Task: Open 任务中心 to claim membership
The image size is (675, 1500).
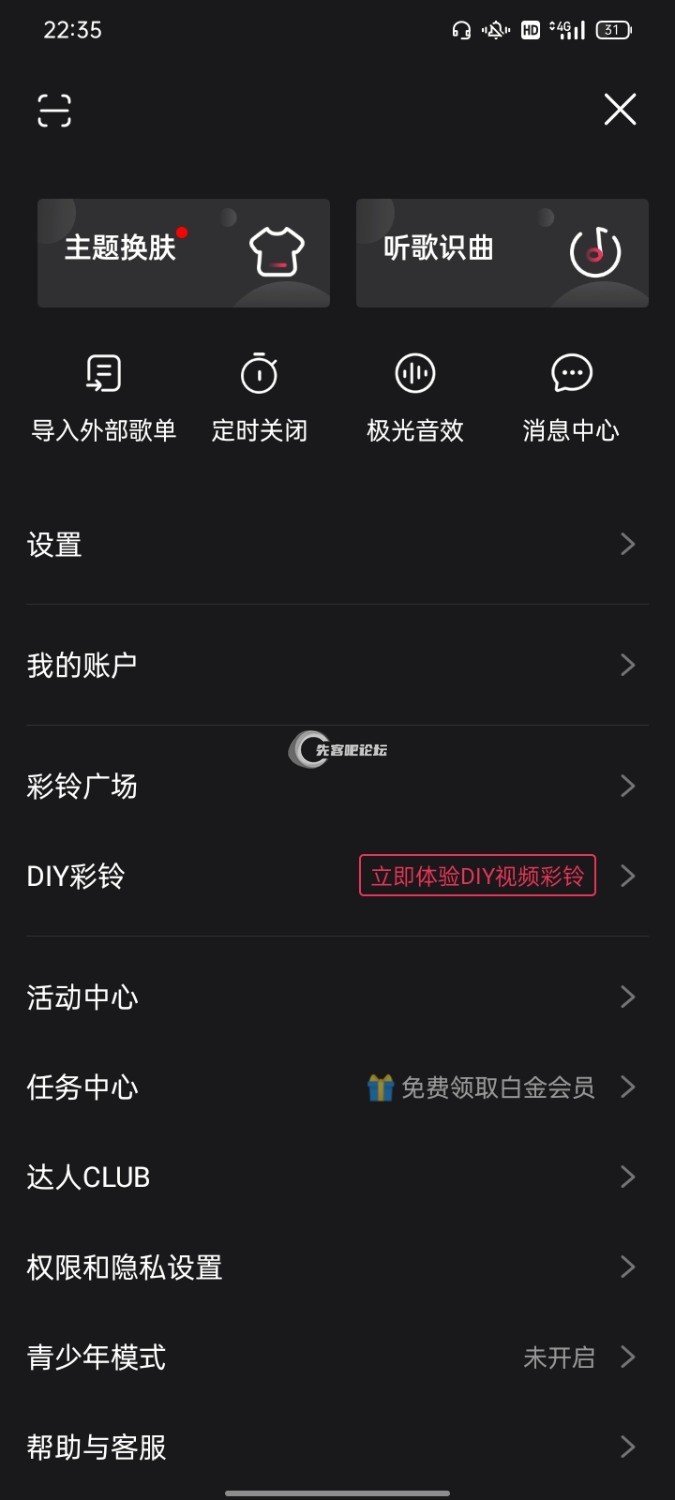Action: (x=337, y=1087)
